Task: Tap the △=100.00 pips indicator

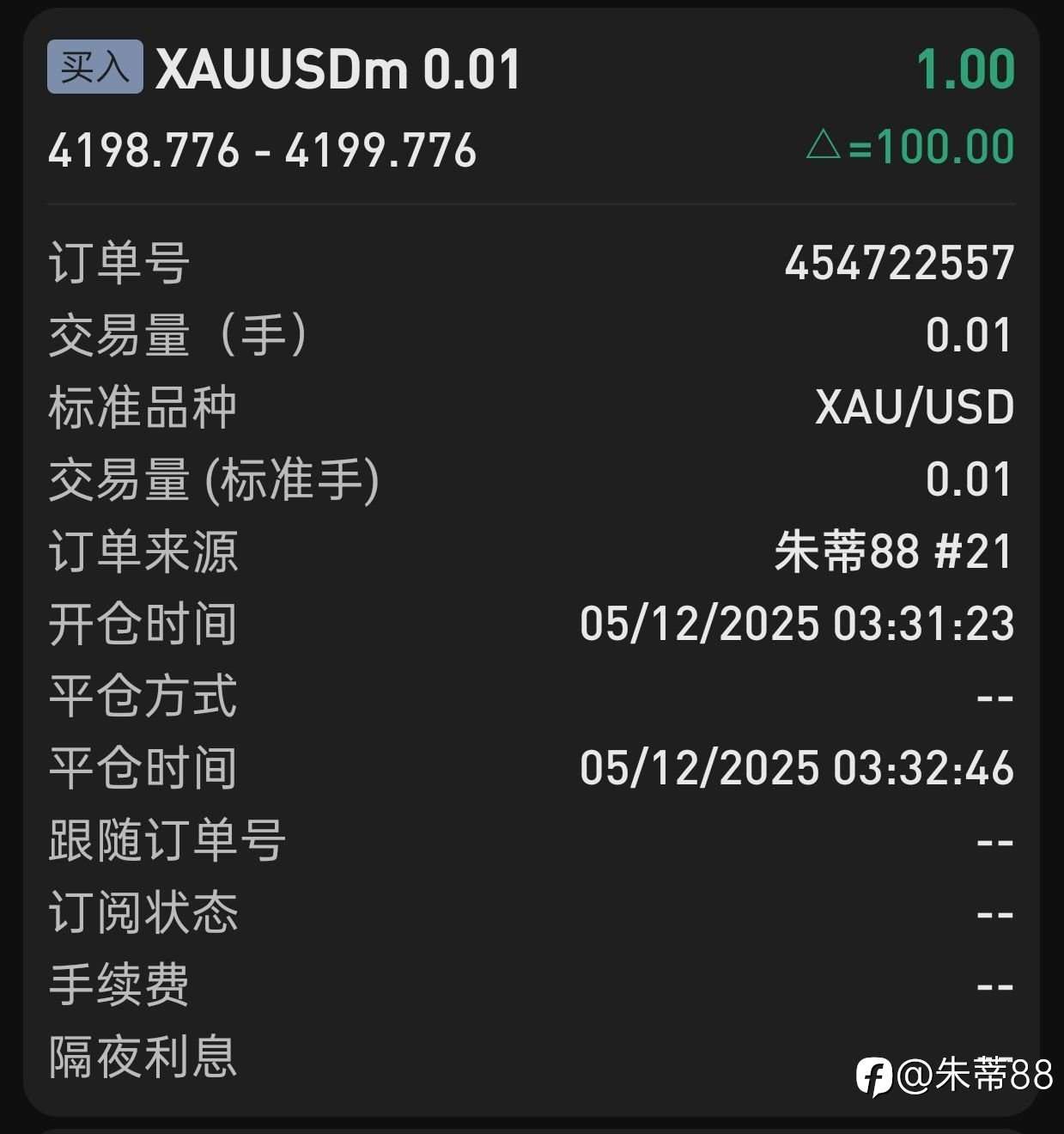Action: [x=910, y=148]
